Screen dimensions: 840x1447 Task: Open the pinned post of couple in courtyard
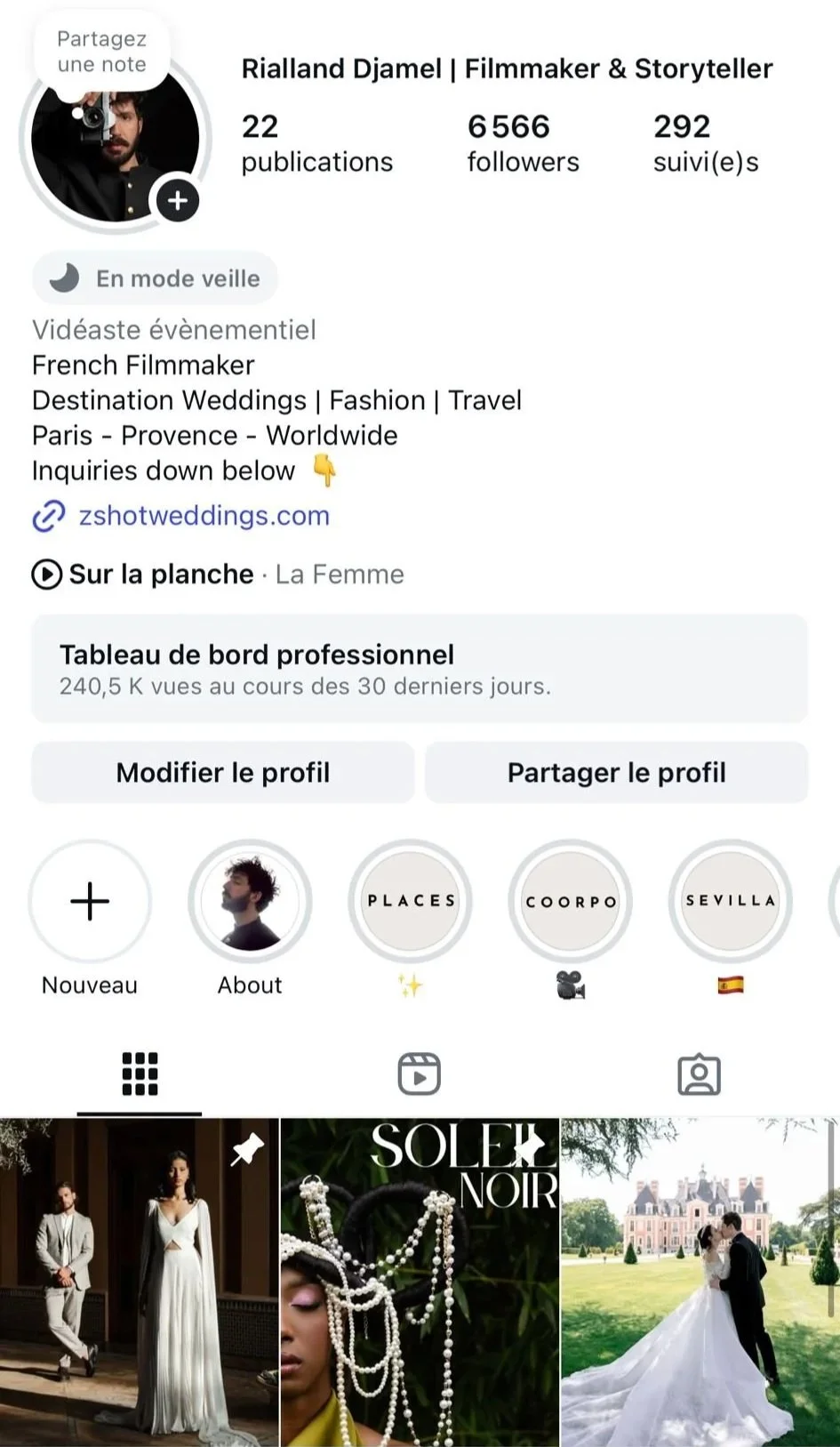tap(140, 1282)
